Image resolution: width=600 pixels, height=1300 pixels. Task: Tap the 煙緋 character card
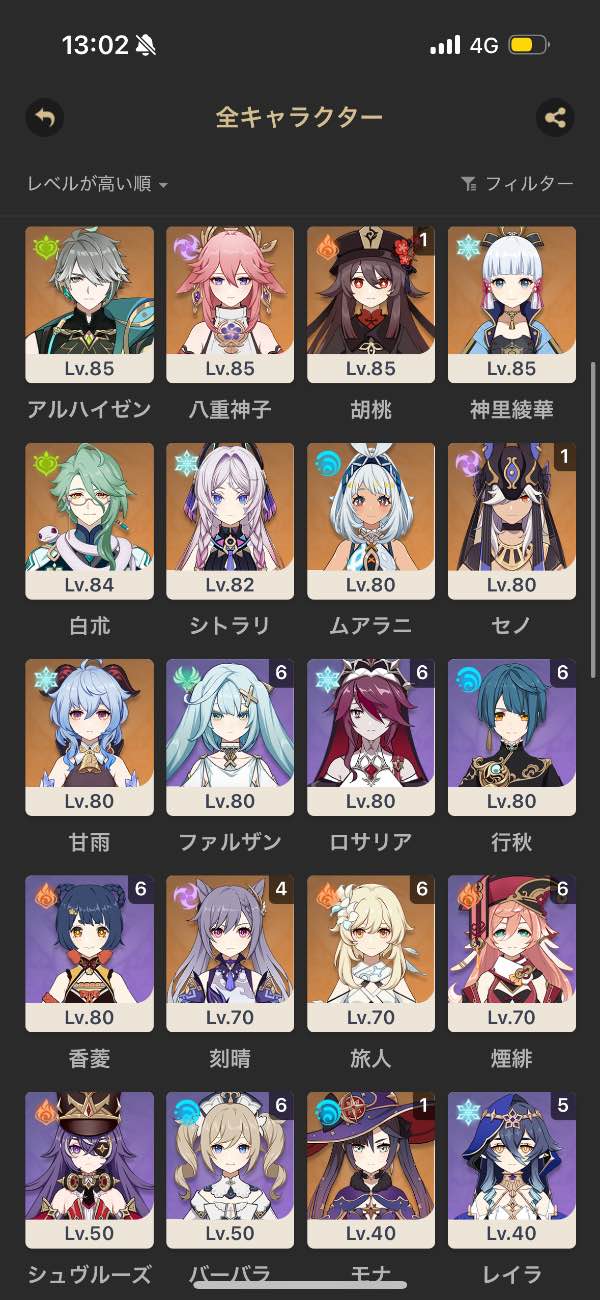pyautogui.click(x=512, y=952)
